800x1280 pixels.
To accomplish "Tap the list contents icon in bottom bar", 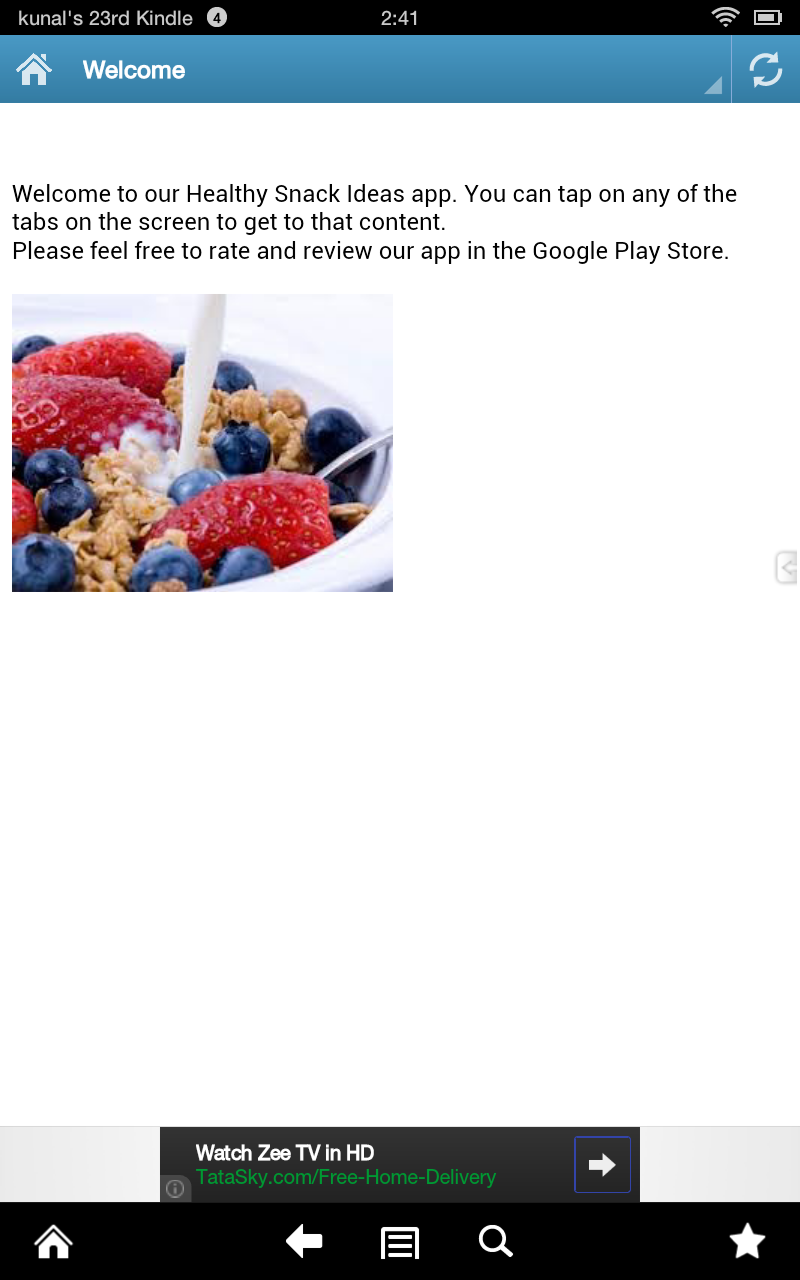I will point(399,1241).
